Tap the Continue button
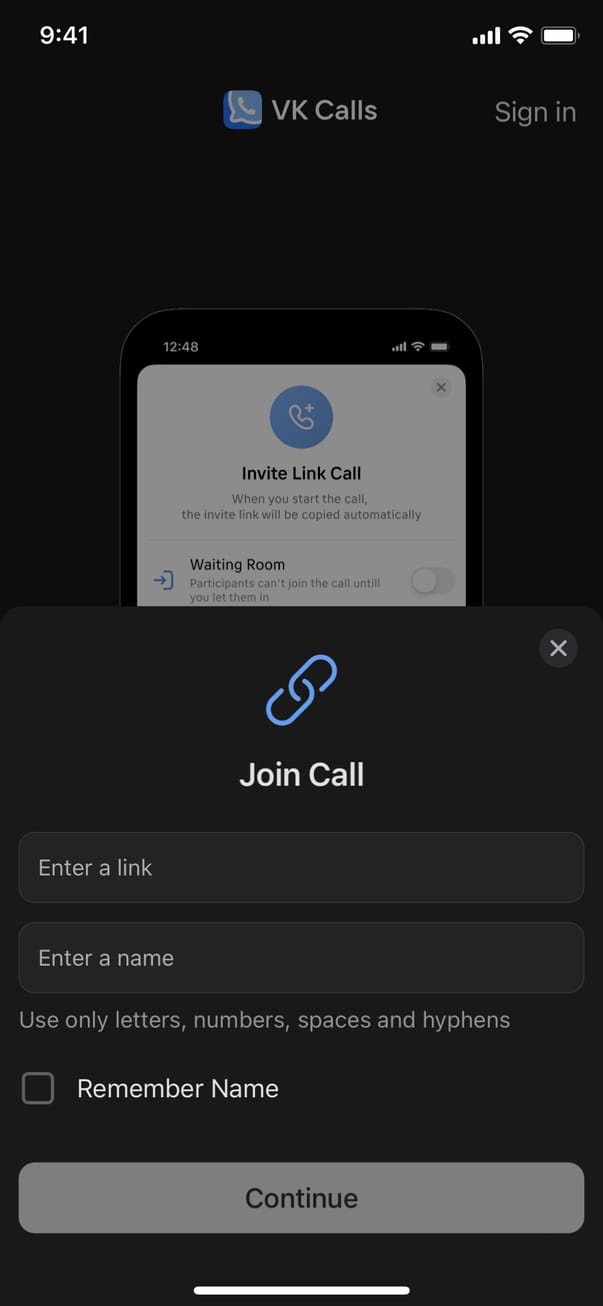Viewport: 603px width, 1306px height. [x=301, y=1197]
